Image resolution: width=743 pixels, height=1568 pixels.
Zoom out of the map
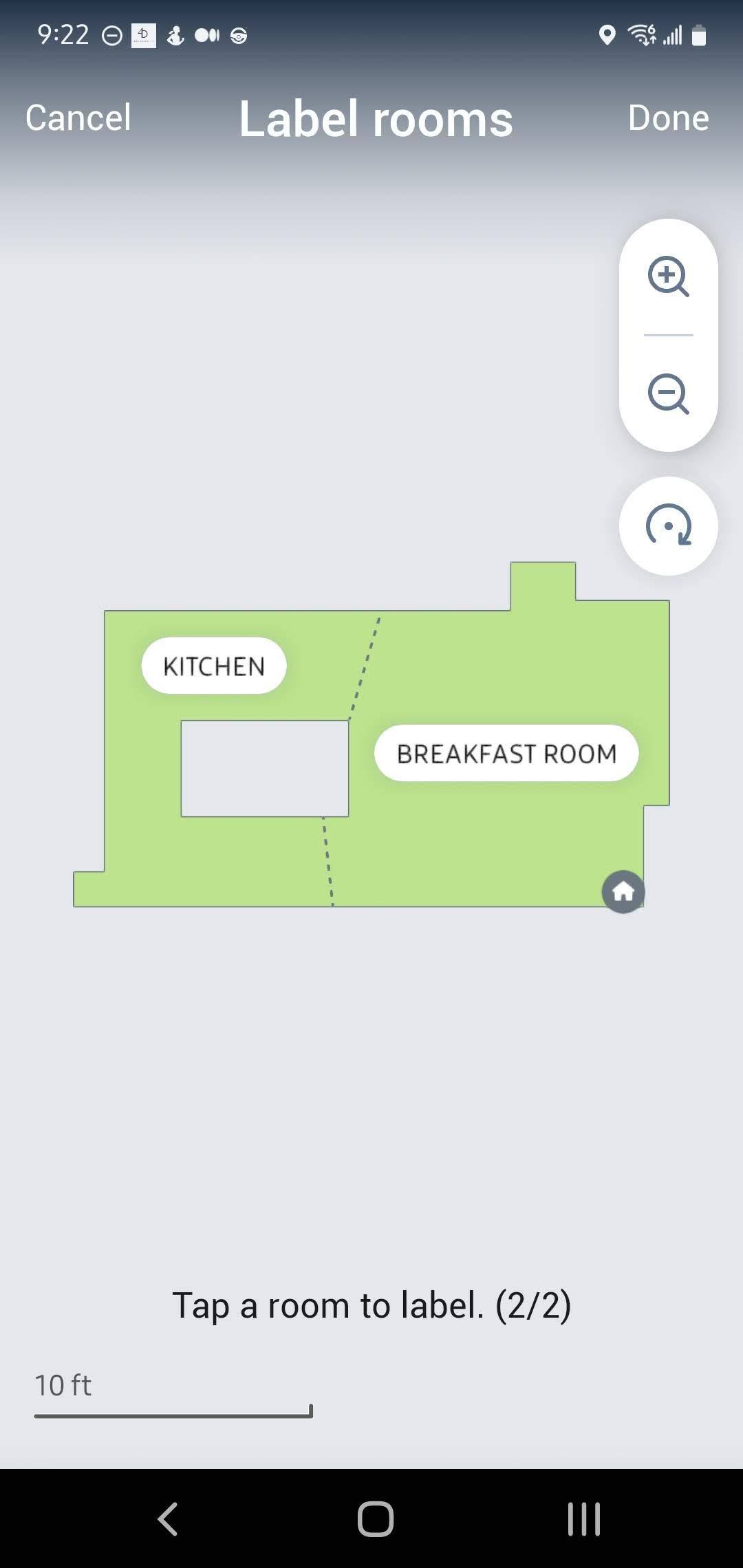point(668,394)
